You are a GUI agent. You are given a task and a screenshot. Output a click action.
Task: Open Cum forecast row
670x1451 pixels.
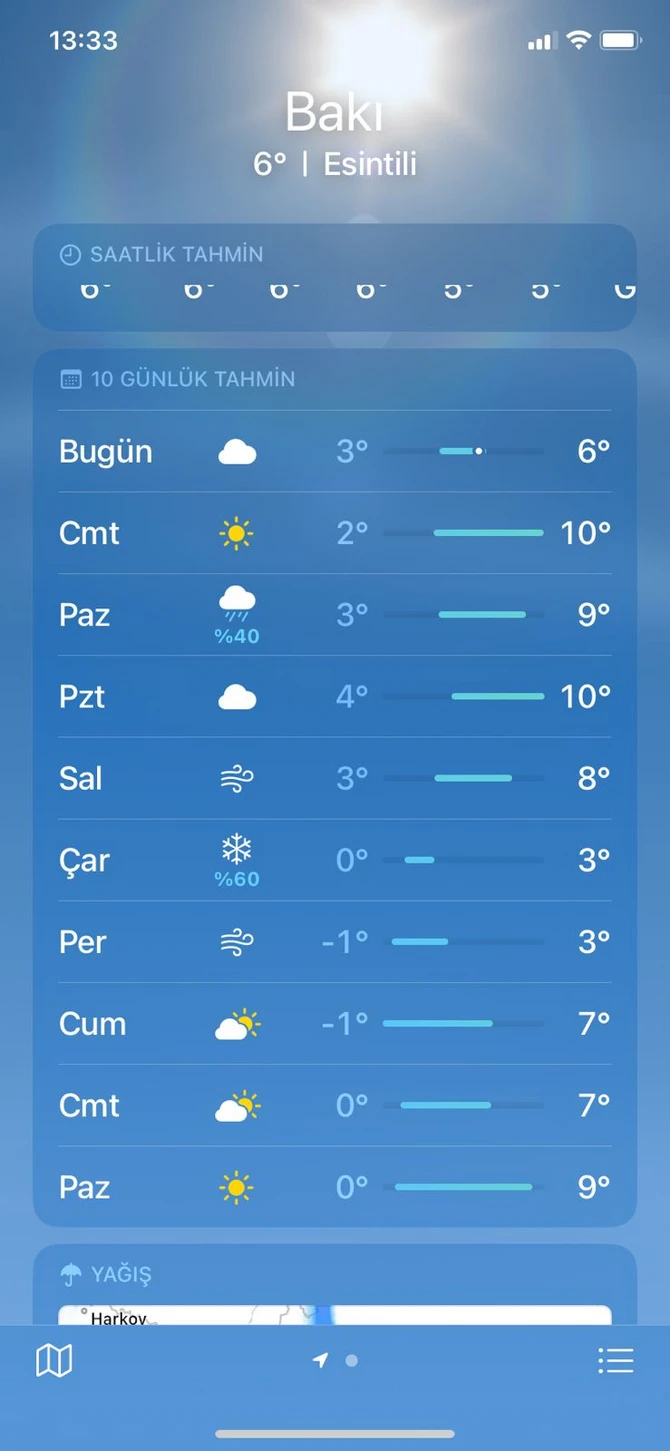(335, 1024)
